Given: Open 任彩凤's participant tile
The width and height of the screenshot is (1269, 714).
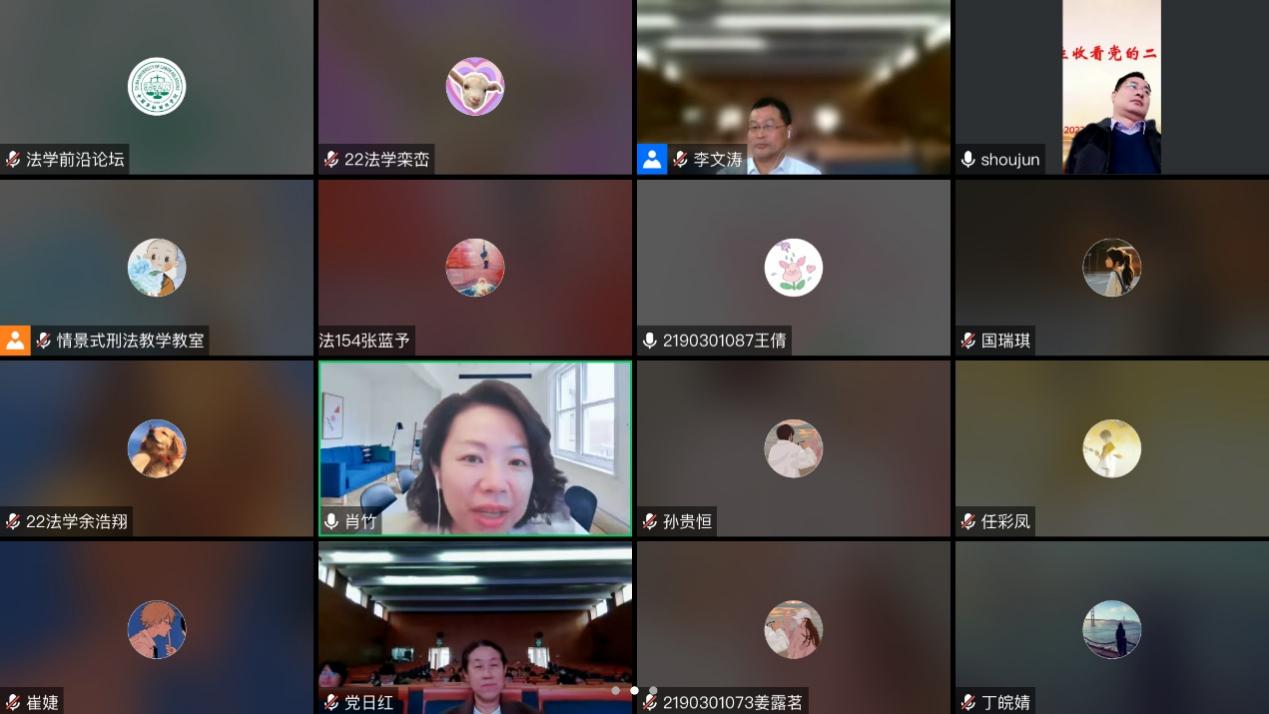Looking at the screenshot, I should [1111, 448].
